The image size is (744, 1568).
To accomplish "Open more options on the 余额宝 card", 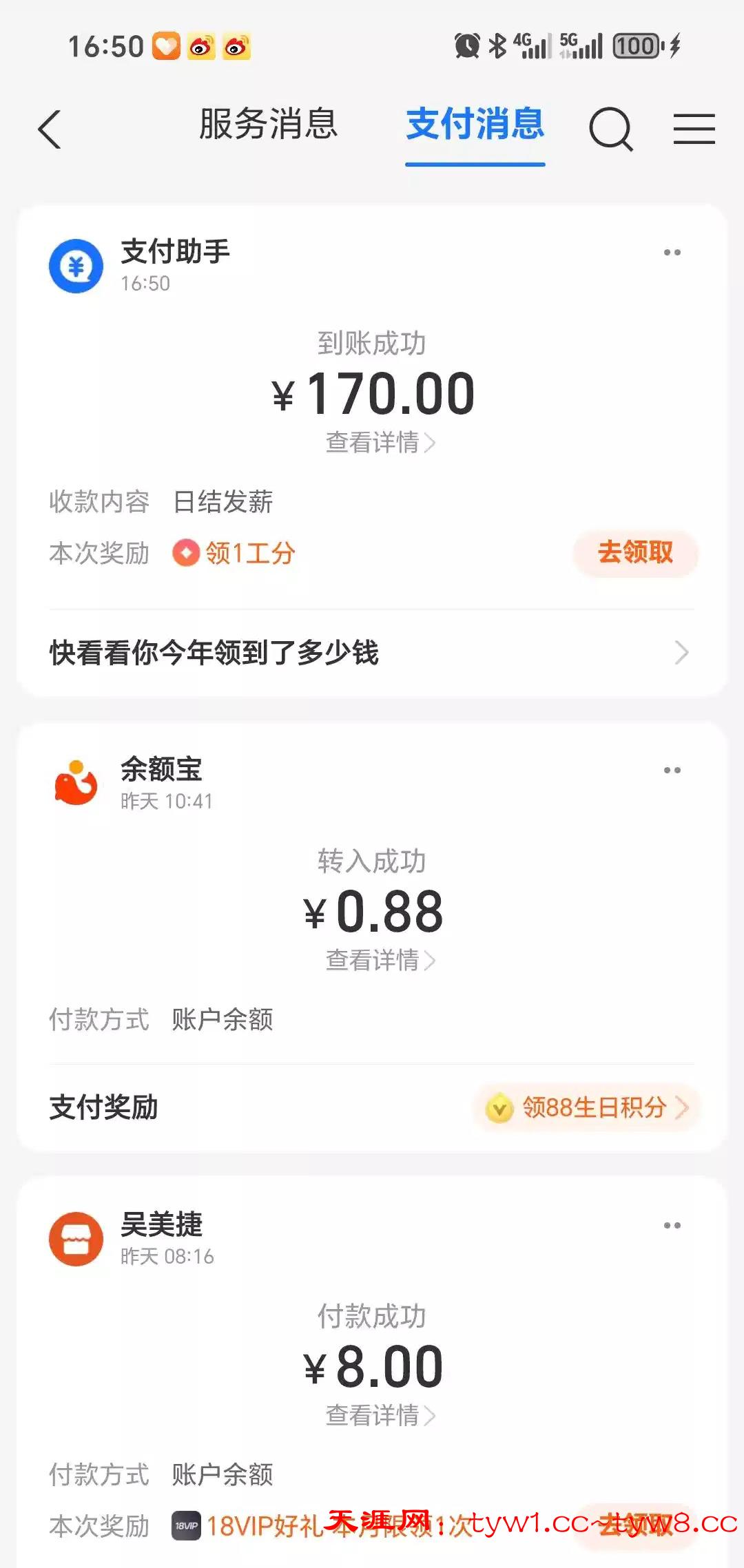I will pyautogui.click(x=672, y=771).
